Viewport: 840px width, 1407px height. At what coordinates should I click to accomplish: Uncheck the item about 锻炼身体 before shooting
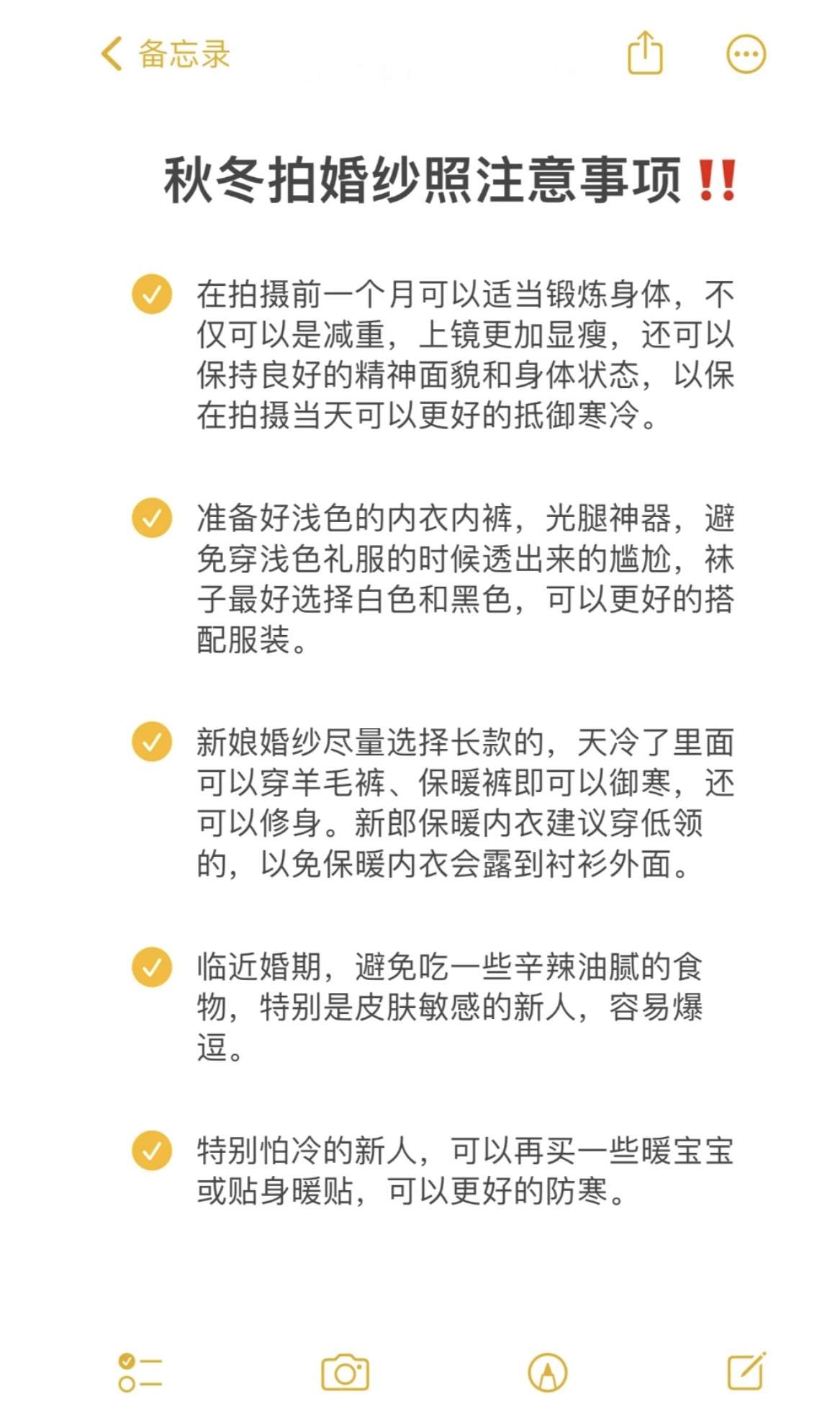pyautogui.click(x=152, y=294)
